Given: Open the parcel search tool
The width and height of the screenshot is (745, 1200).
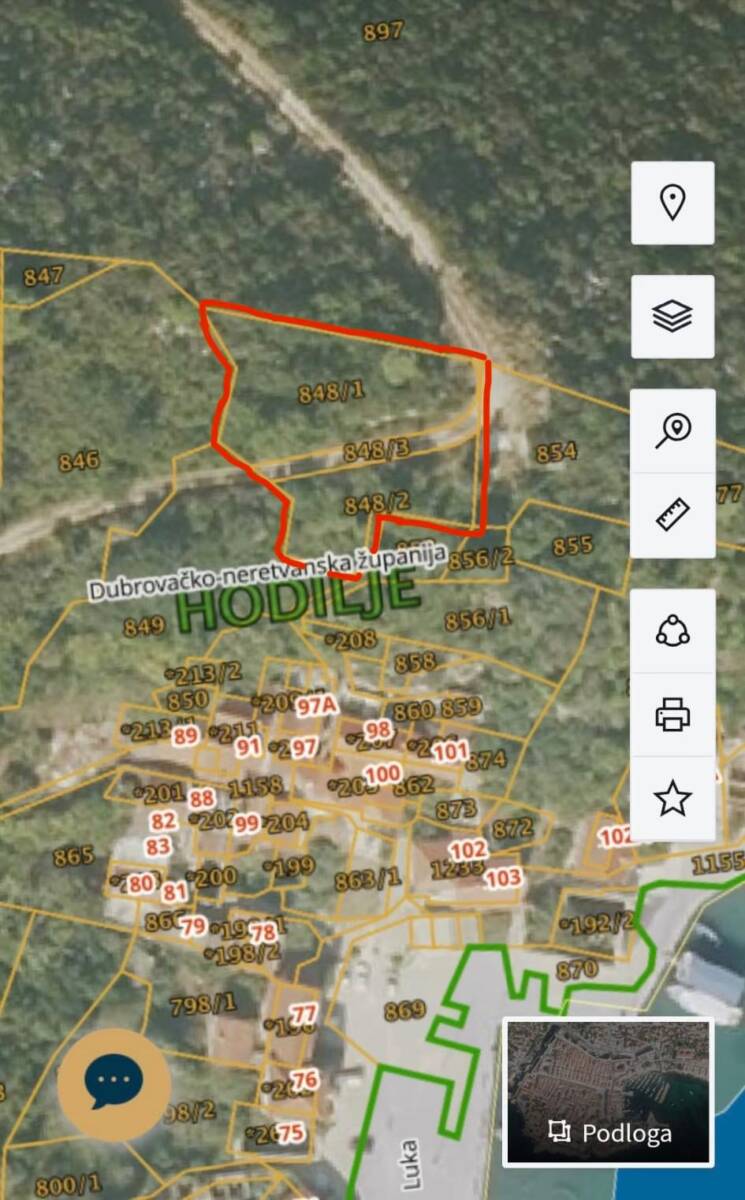Looking at the screenshot, I should (x=672, y=431).
